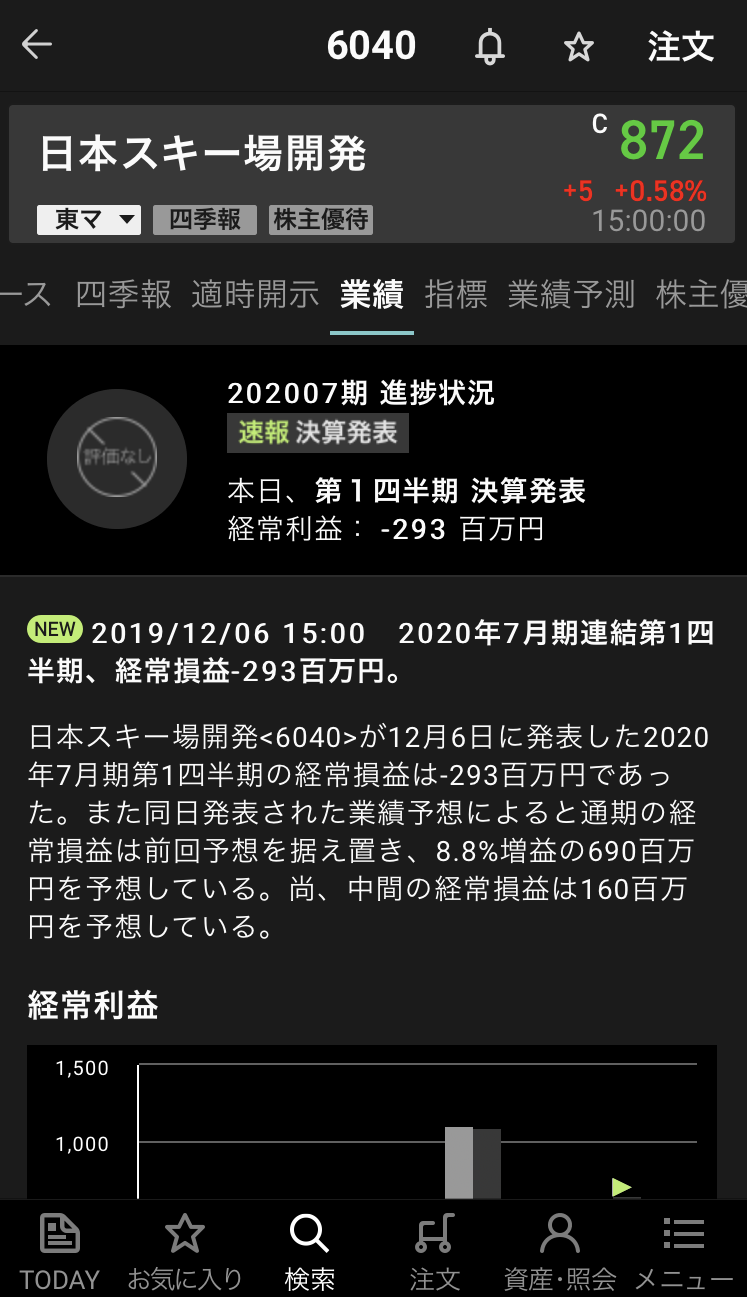Viewport: 747px width, 1297px height.
Task: Open the 東マ market dropdown
Action: pyautogui.click(x=89, y=220)
